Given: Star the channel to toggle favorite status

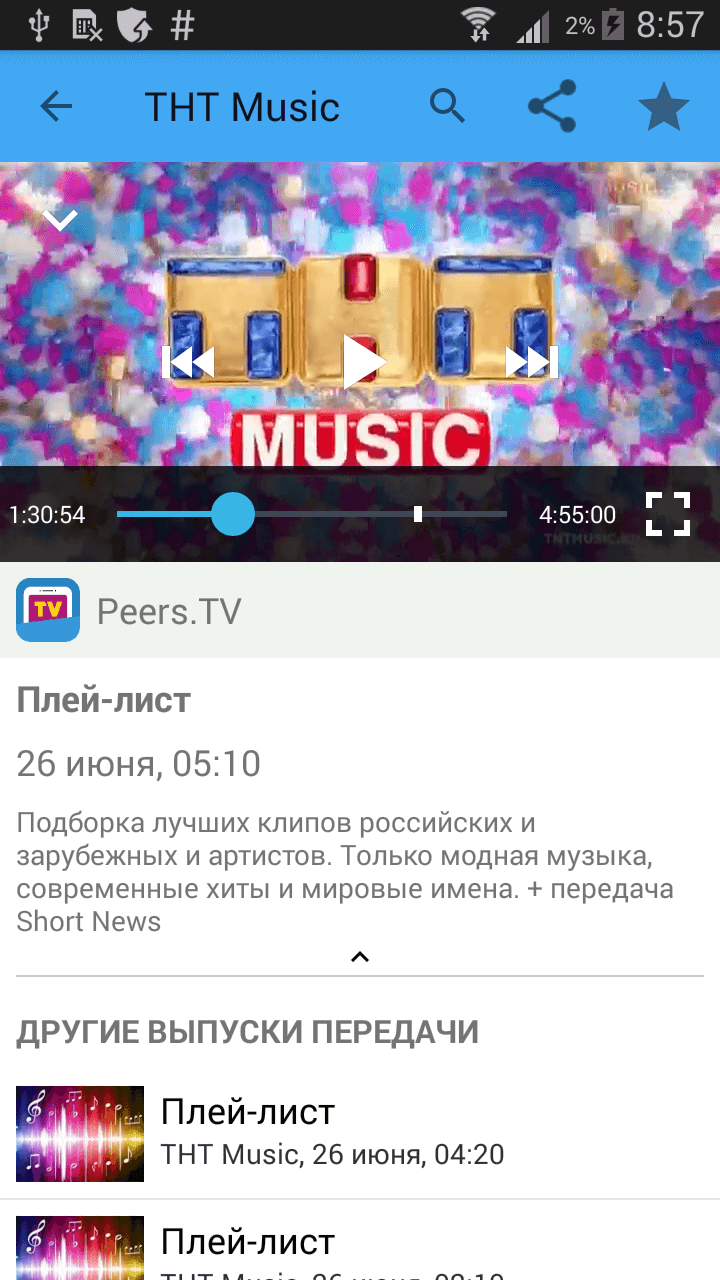Looking at the screenshot, I should tap(663, 106).
